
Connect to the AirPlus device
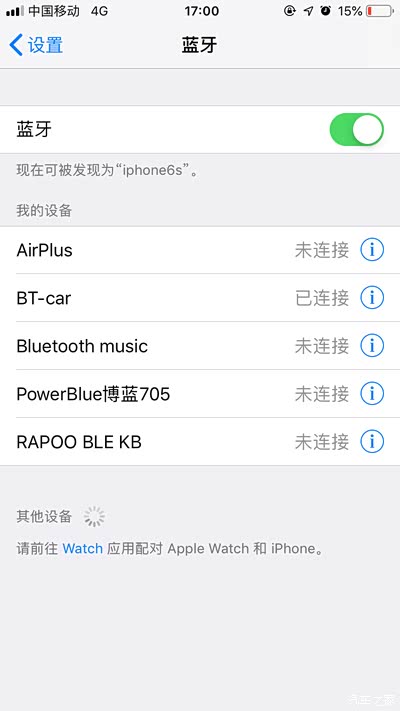(x=200, y=250)
